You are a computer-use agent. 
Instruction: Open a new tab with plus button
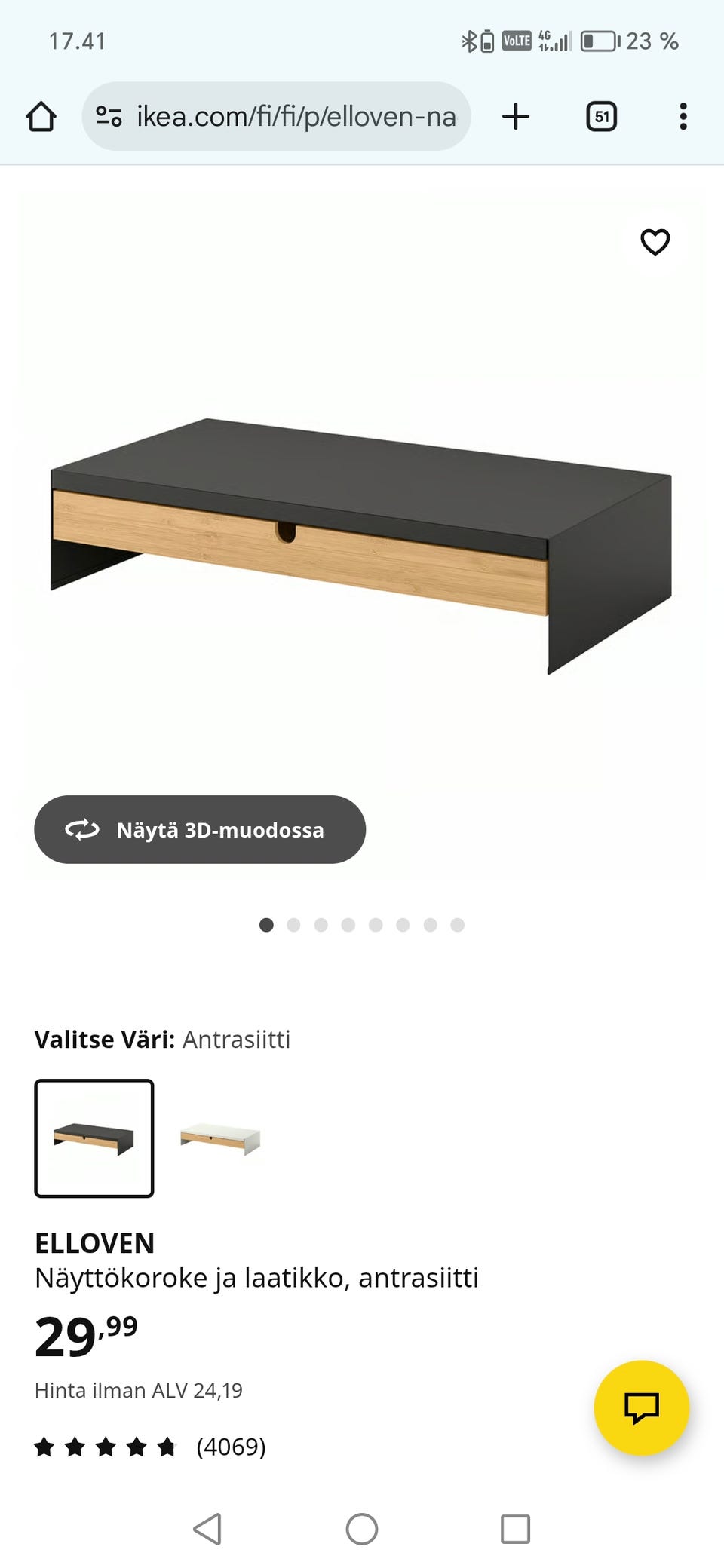click(516, 116)
